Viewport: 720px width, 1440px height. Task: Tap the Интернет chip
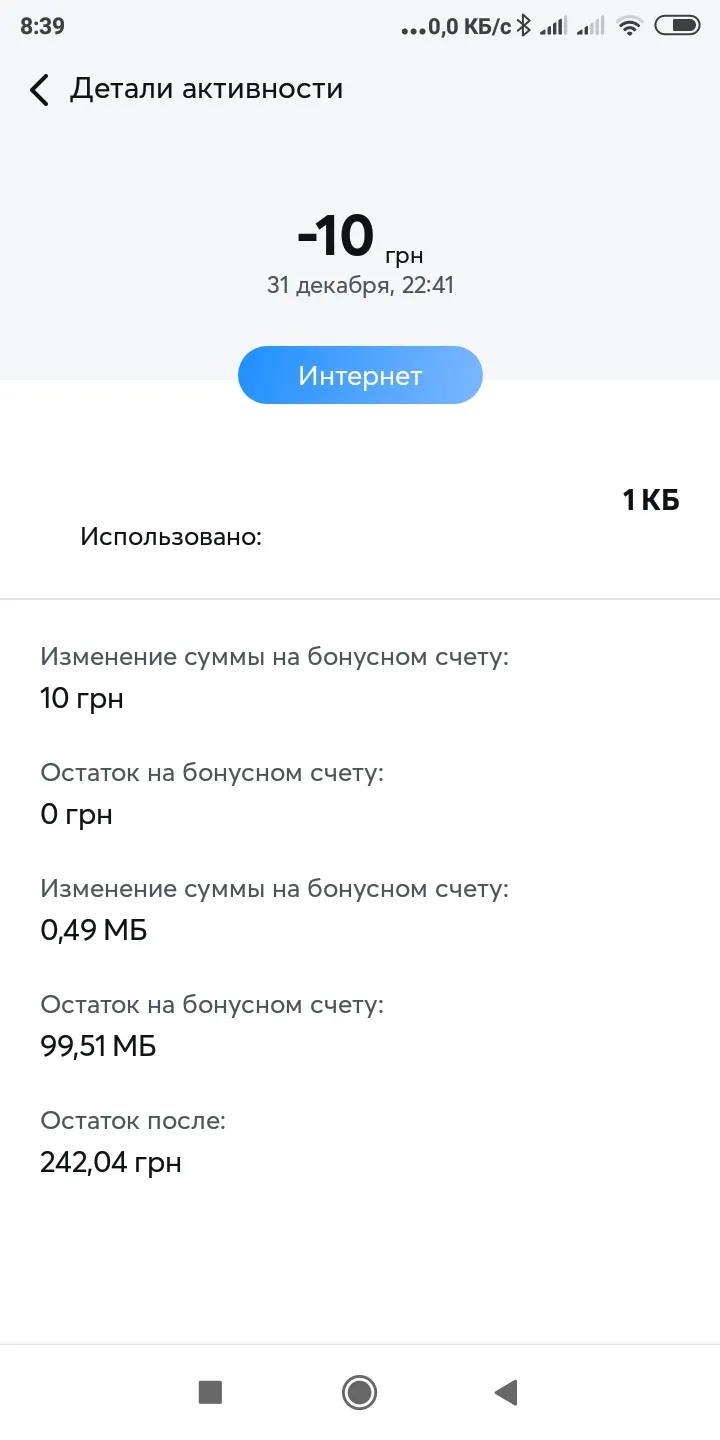click(360, 375)
